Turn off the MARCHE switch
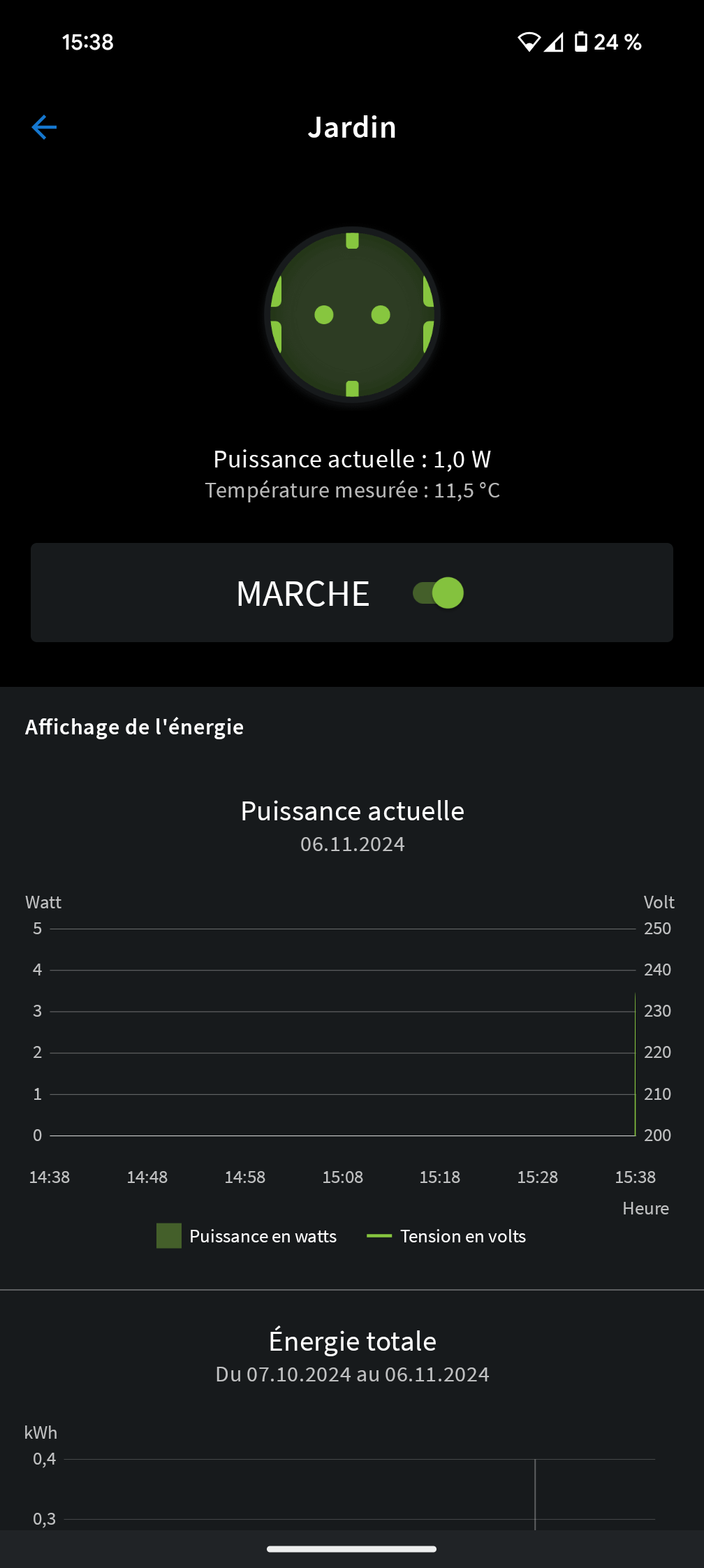This screenshot has width=704, height=1568. pos(439,593)
